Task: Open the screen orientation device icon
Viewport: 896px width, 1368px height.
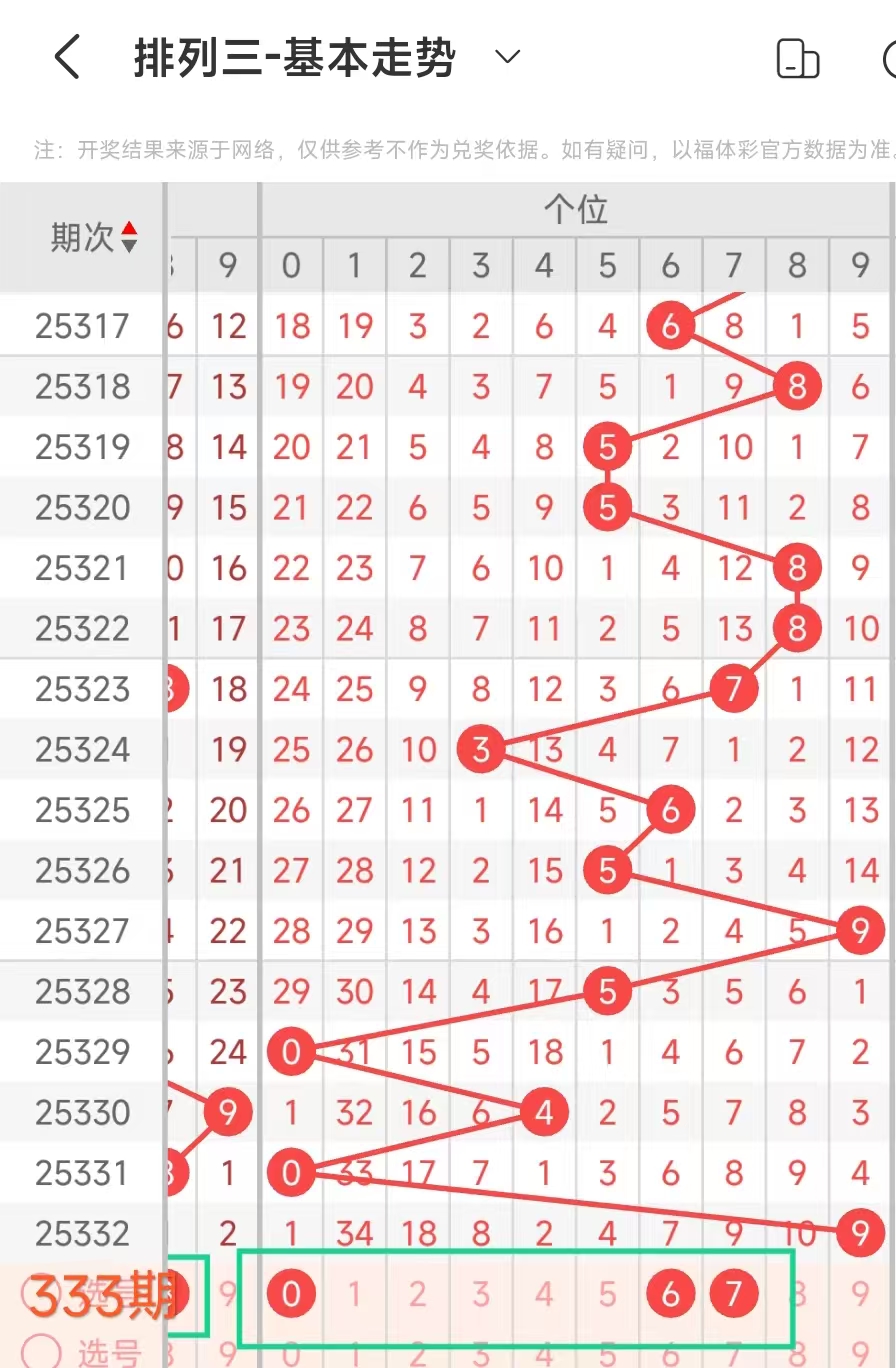Action: (x=797, y=58)
